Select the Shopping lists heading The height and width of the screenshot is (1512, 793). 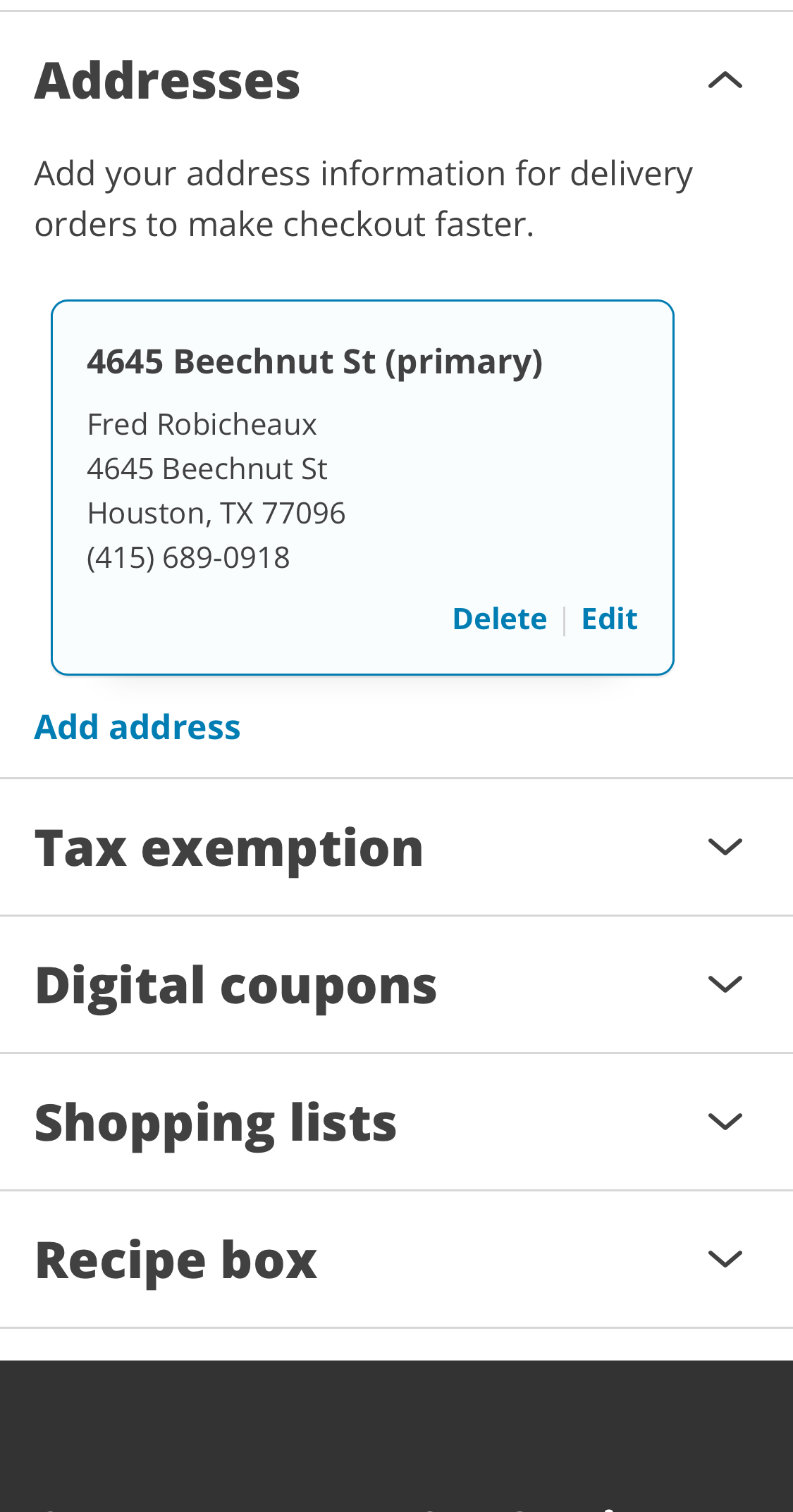(x=215, y=1120)
